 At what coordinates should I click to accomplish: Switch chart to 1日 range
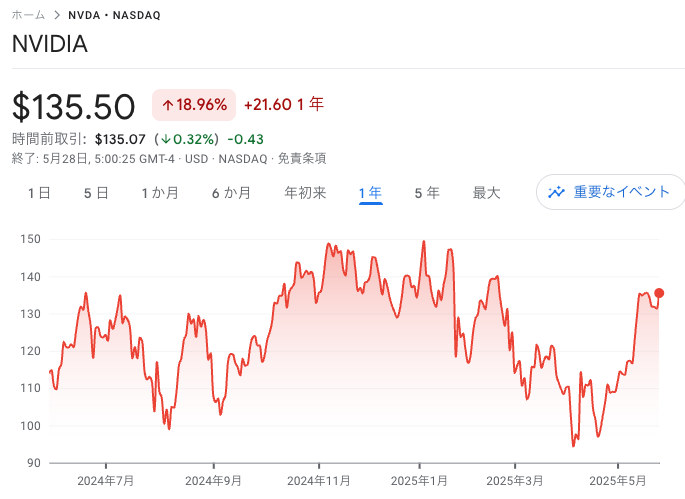tap(39, 193)
